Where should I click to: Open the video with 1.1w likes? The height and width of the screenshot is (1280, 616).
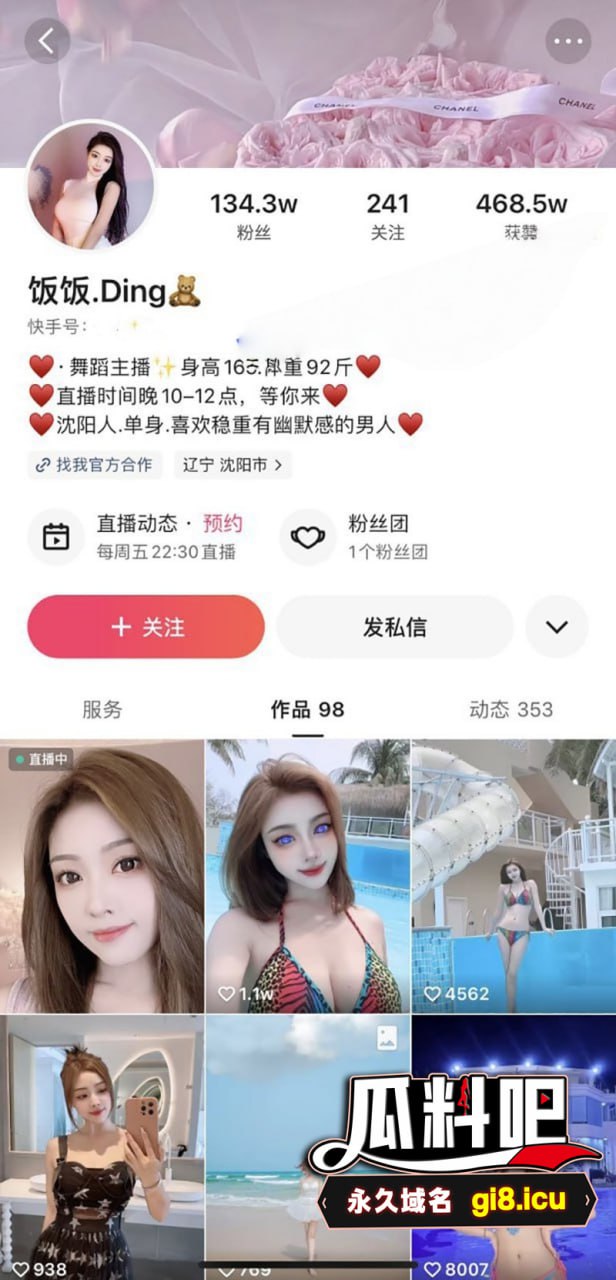(x=307, y=875)
